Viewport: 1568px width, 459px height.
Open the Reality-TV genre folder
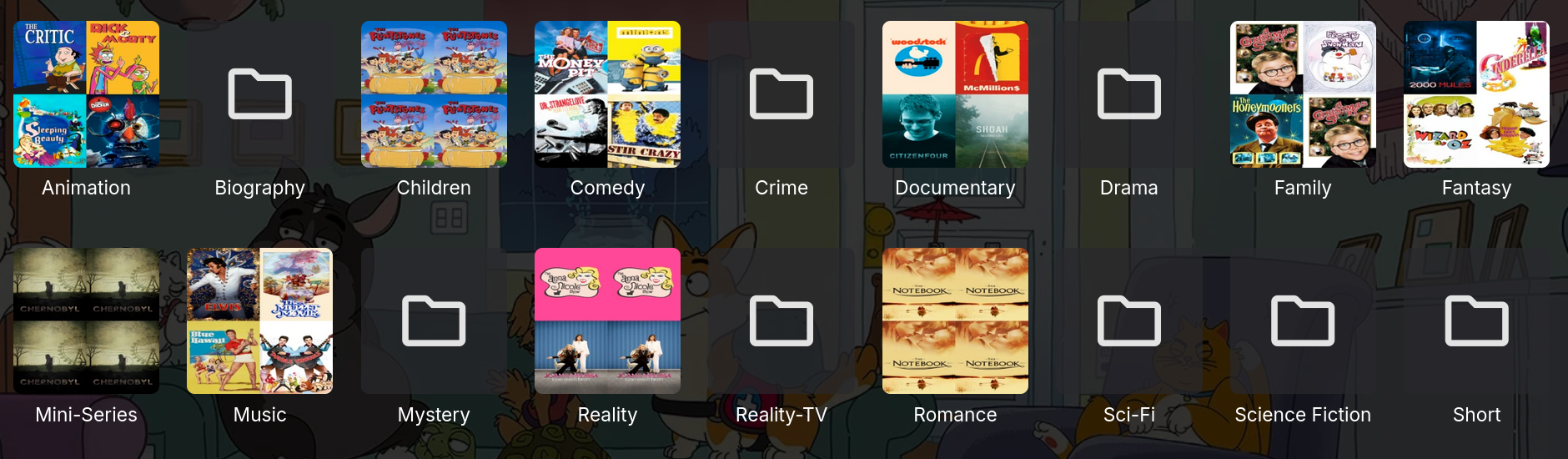pos(781,321)
